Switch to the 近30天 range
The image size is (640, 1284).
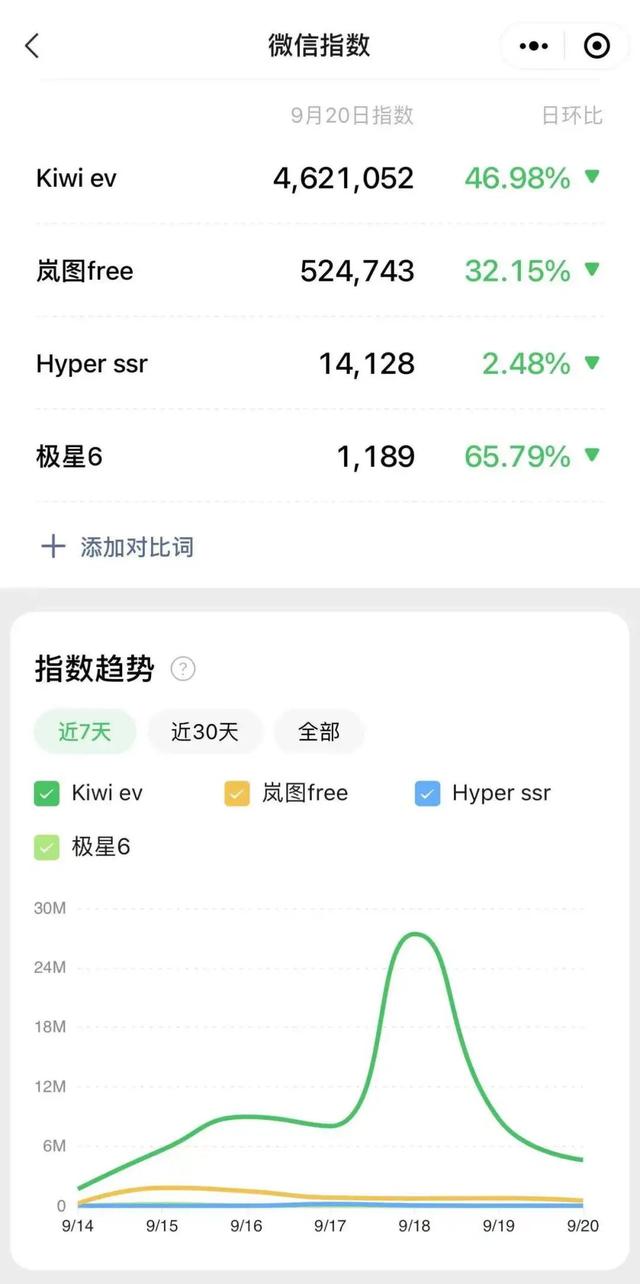205,732
